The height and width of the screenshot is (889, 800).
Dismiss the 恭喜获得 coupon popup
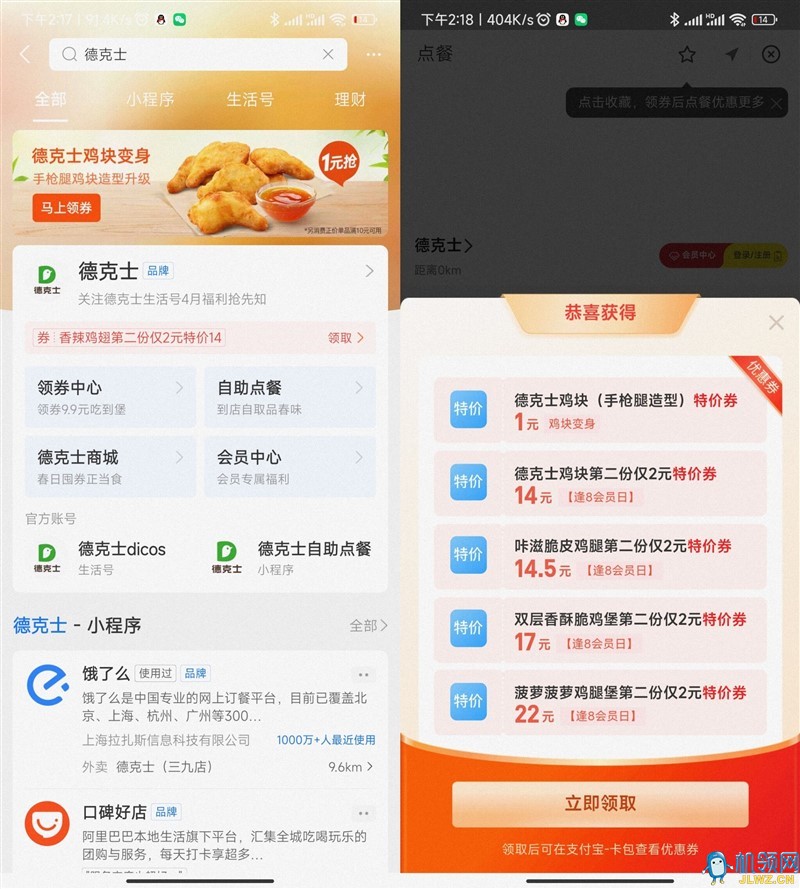point(776,323)
